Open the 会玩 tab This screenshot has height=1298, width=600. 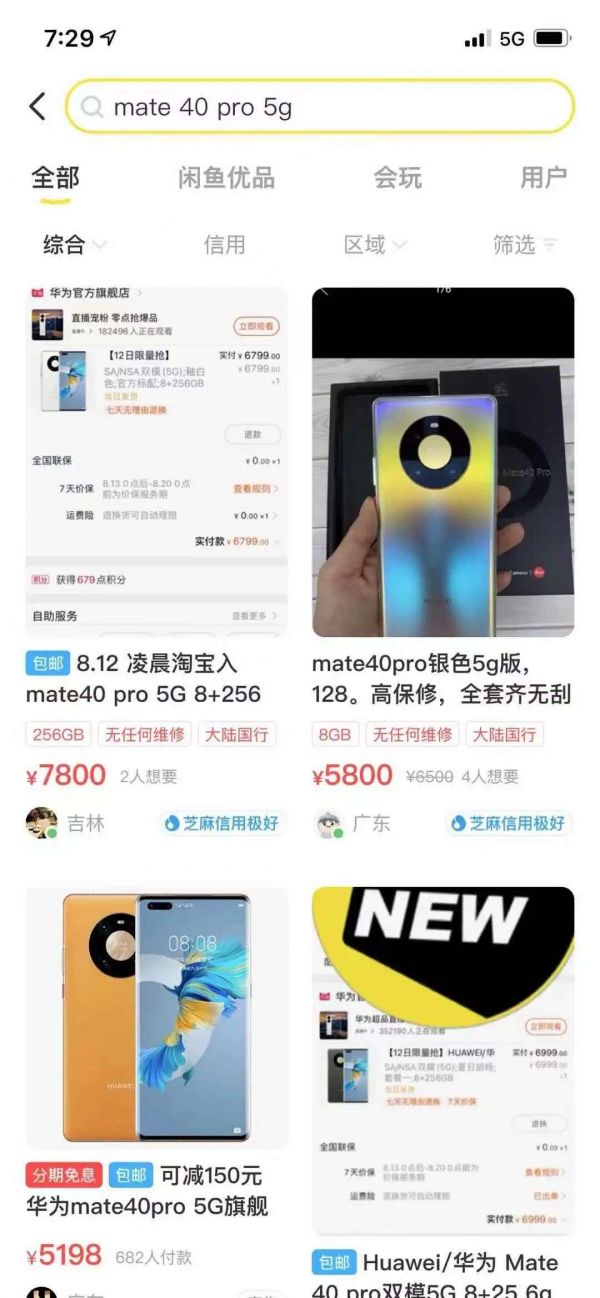pos(397,178)
